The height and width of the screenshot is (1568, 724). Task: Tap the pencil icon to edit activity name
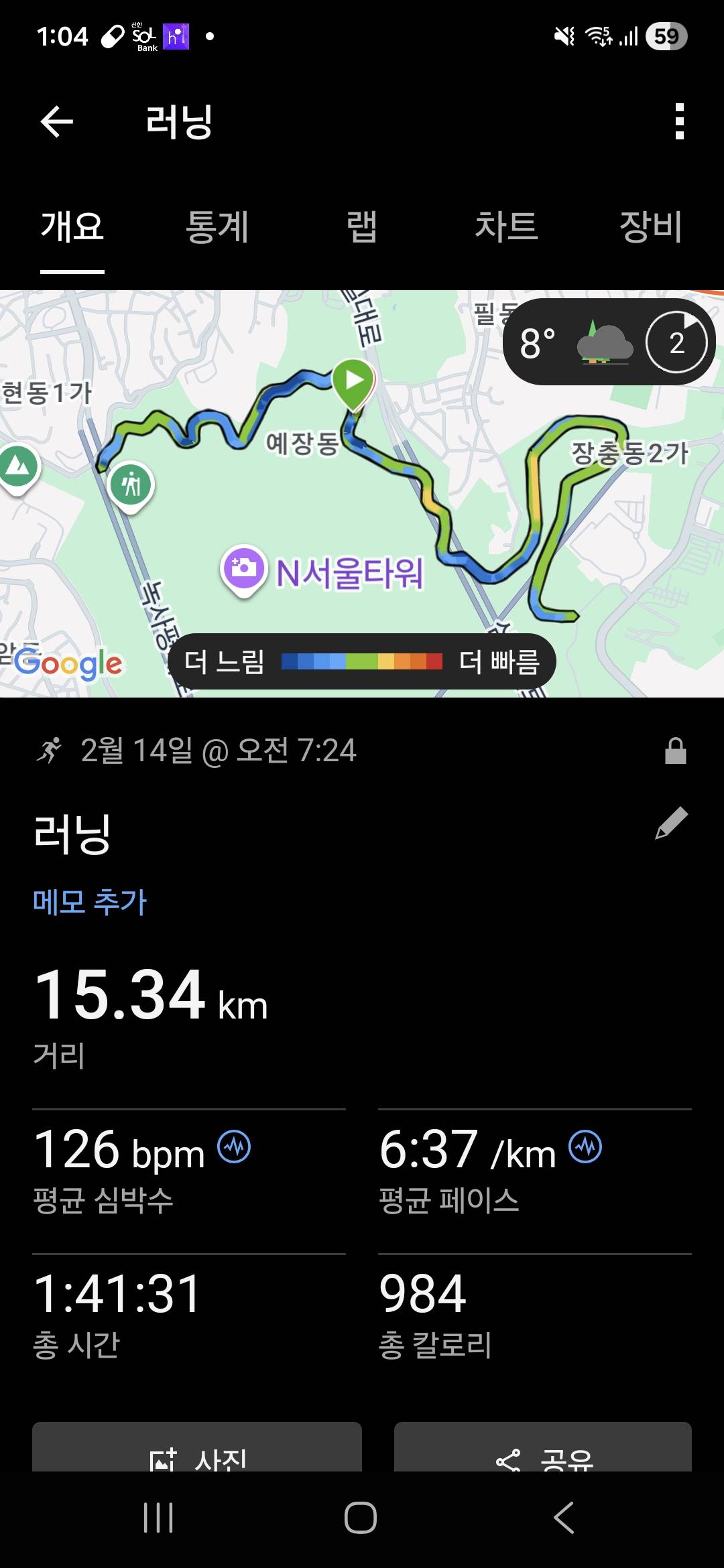pyautogui.click(x=670, y=823)
